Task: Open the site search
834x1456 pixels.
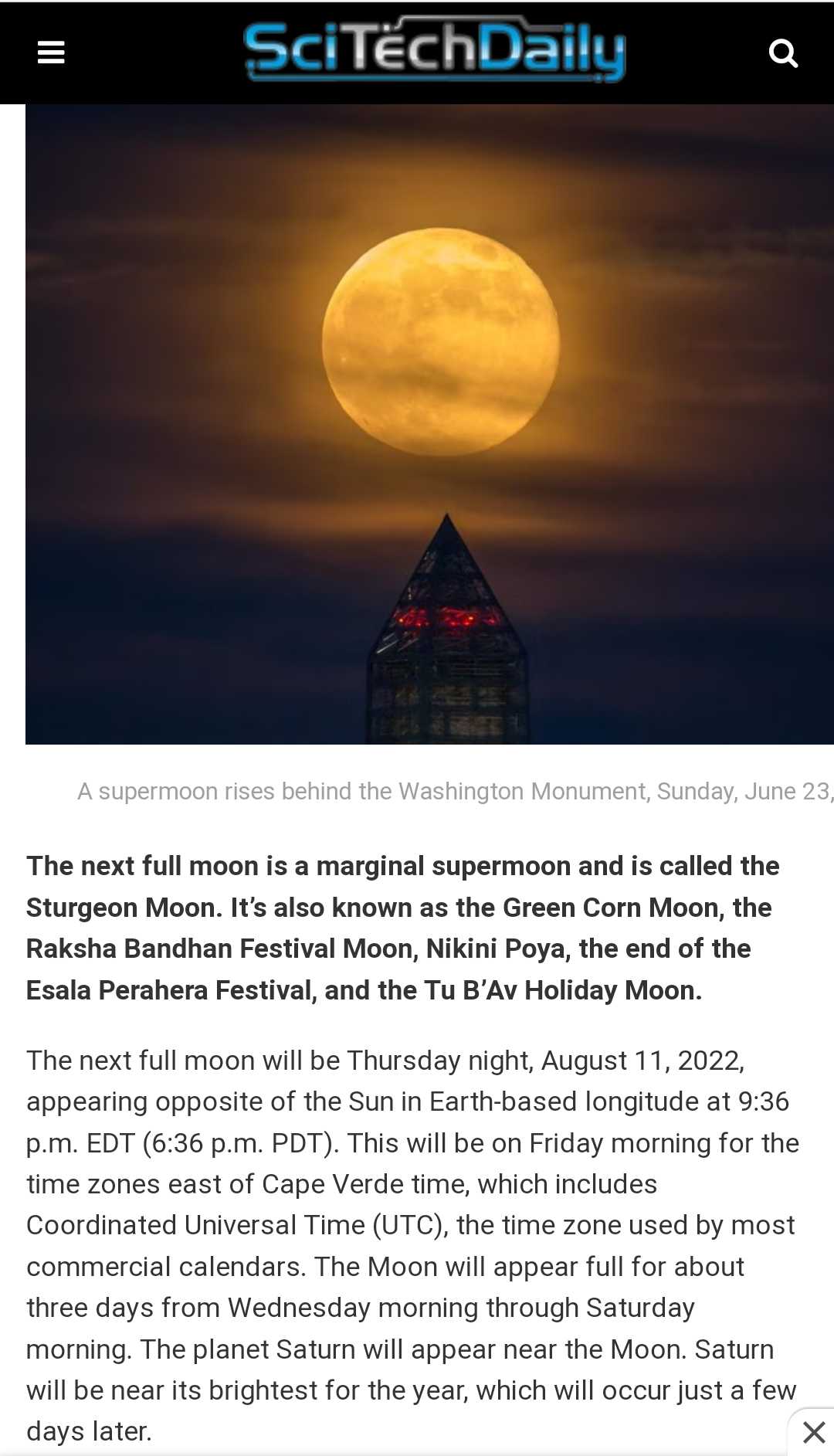Action: pyautogui.click(x=783, y=53)
